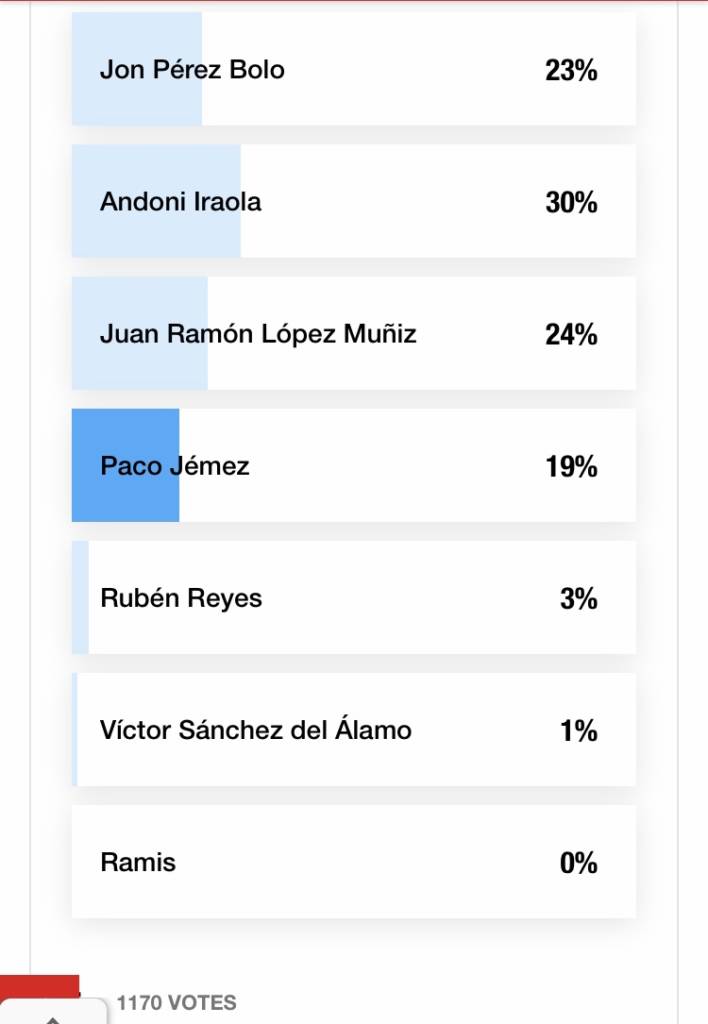Pick Rubén Reyes in the poll

(353, 597)
